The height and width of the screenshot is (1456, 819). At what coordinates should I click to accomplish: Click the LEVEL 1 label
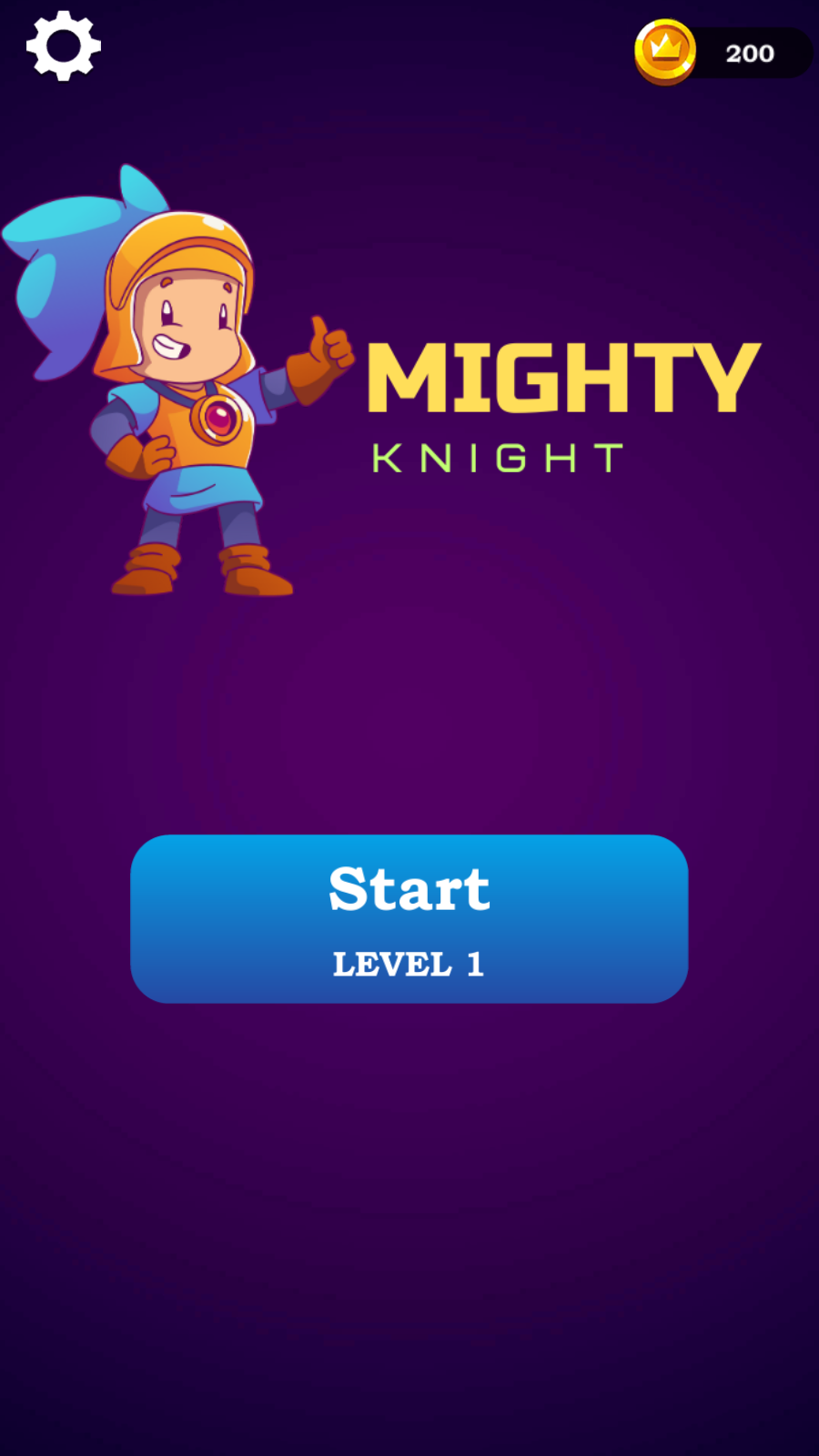tap(409, 963)
